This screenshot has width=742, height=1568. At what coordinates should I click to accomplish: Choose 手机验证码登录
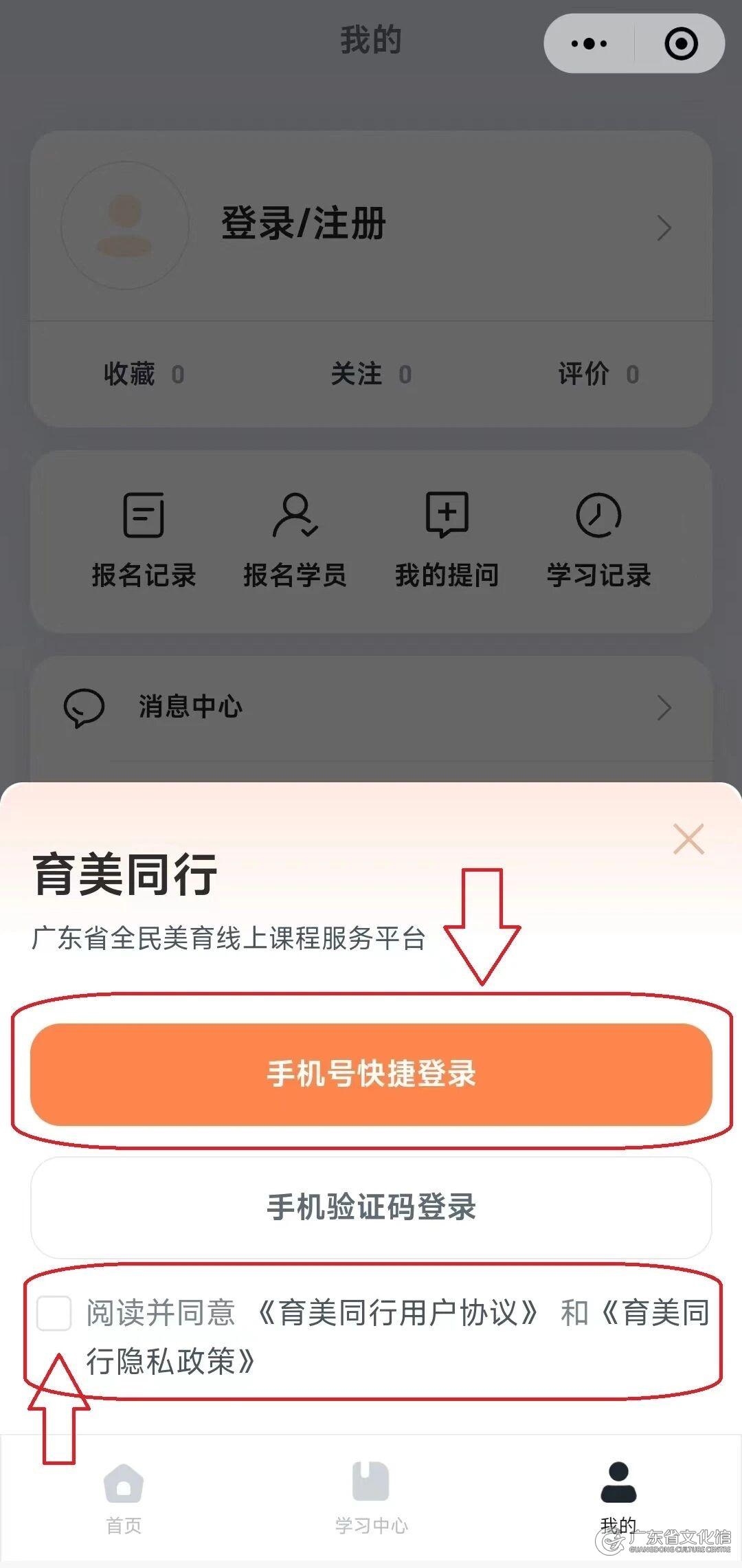(x=371, y=1207)
